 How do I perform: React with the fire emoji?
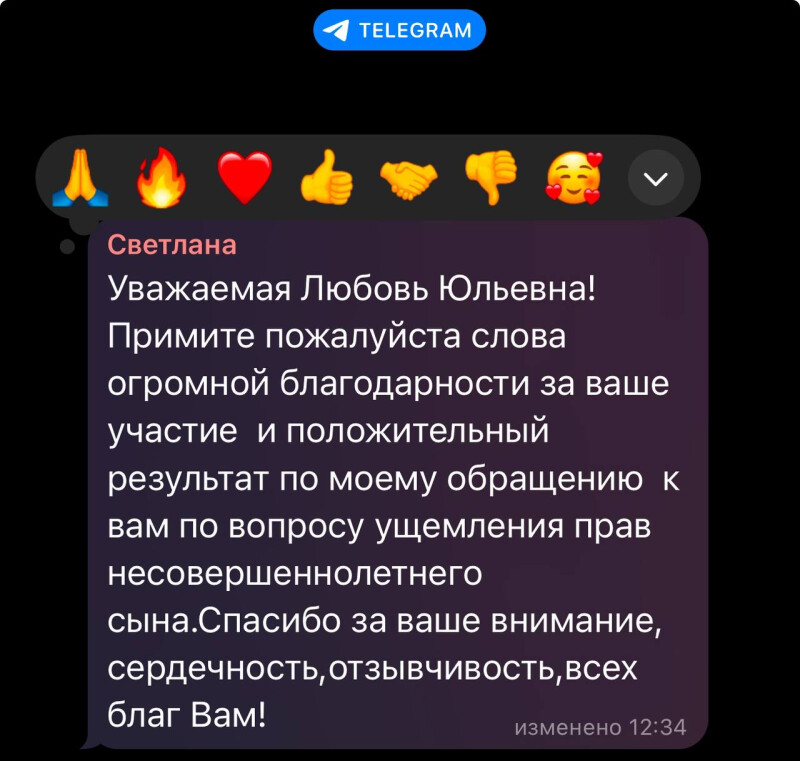(162, 180)
